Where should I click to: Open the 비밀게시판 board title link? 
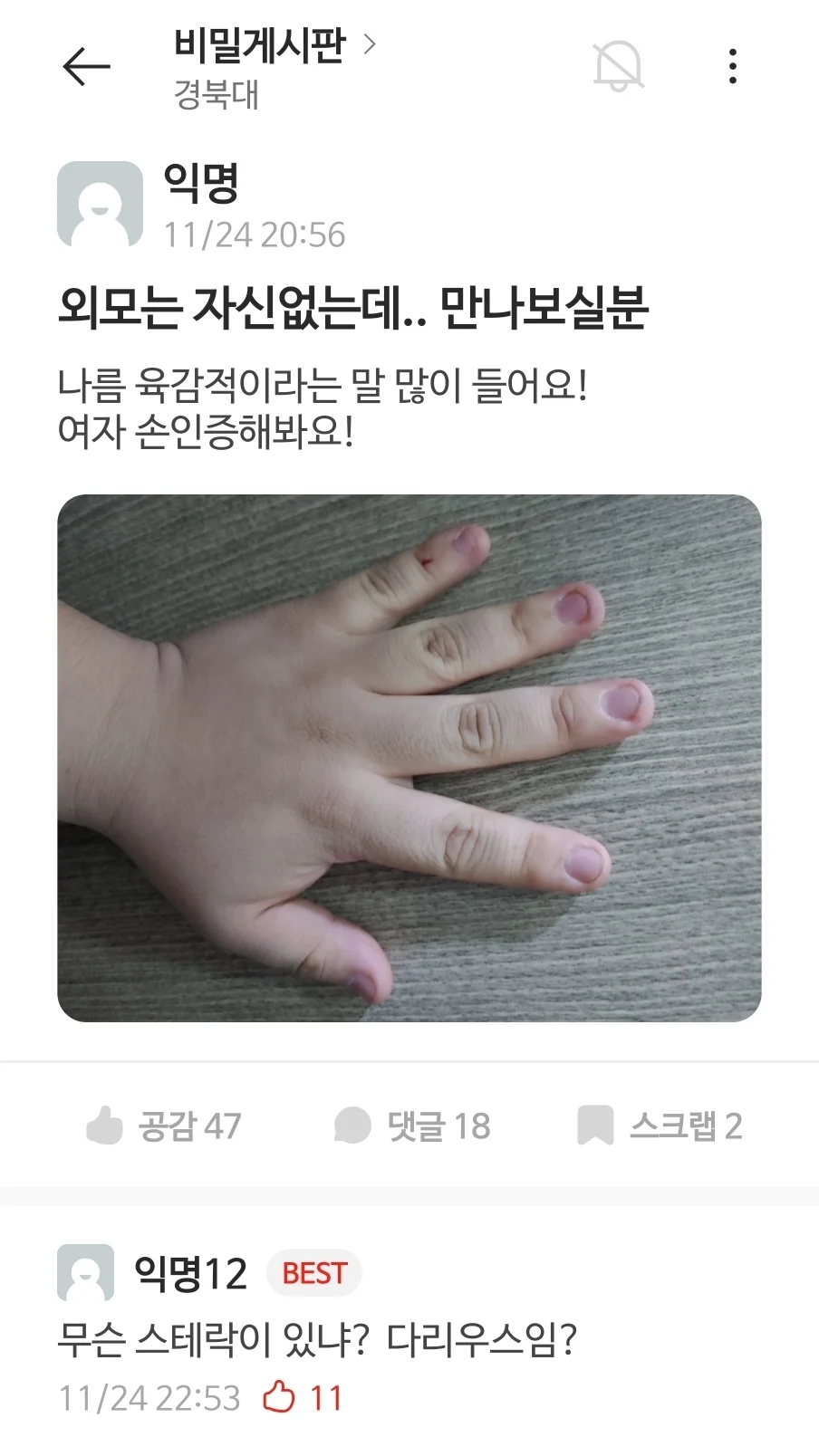[x=274, y=45]
